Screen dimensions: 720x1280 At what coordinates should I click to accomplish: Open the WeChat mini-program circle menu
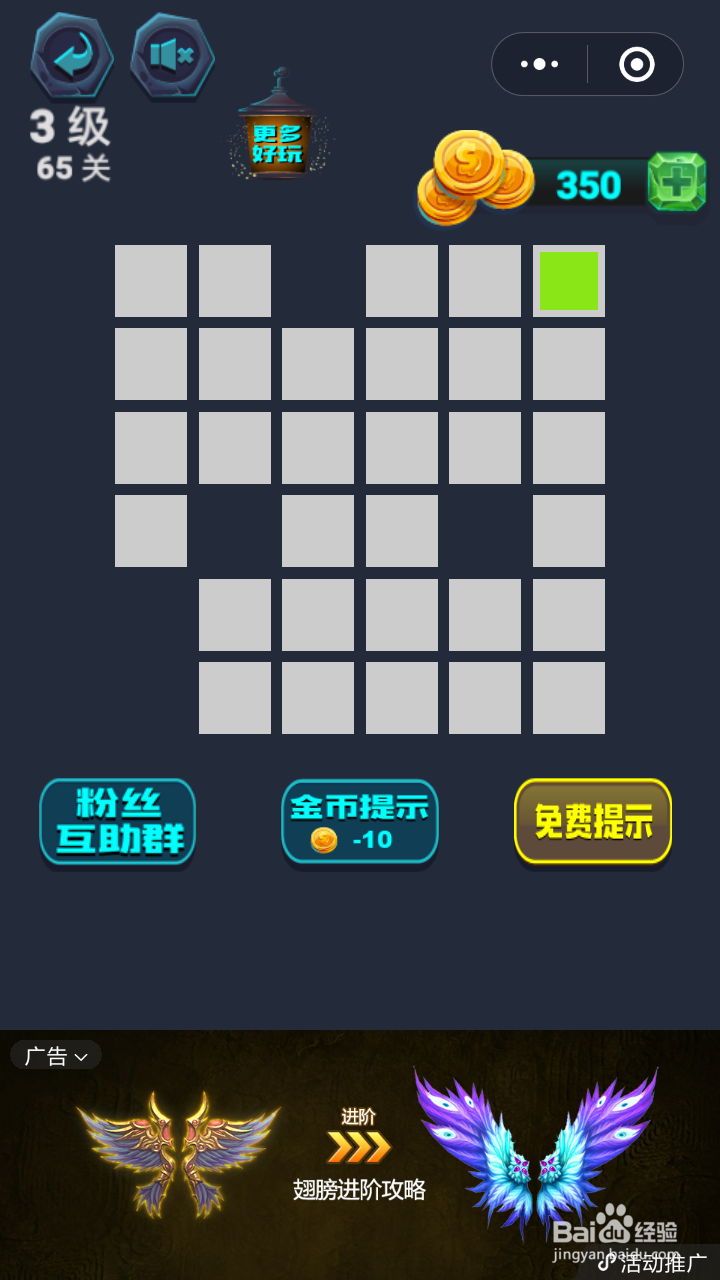(635, 63)
